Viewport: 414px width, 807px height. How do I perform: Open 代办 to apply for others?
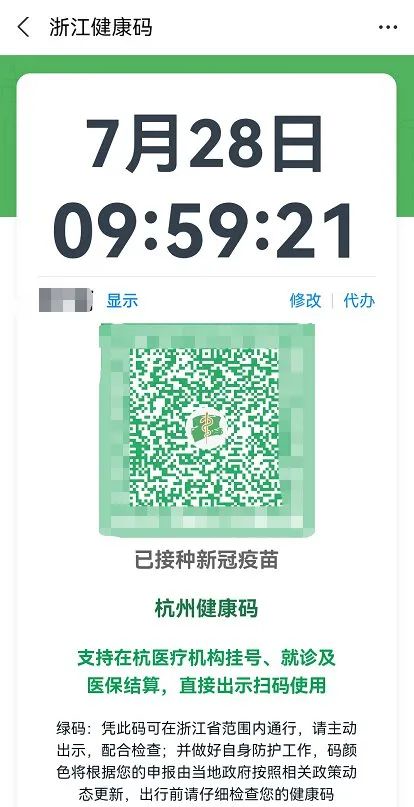pos(359,300)
